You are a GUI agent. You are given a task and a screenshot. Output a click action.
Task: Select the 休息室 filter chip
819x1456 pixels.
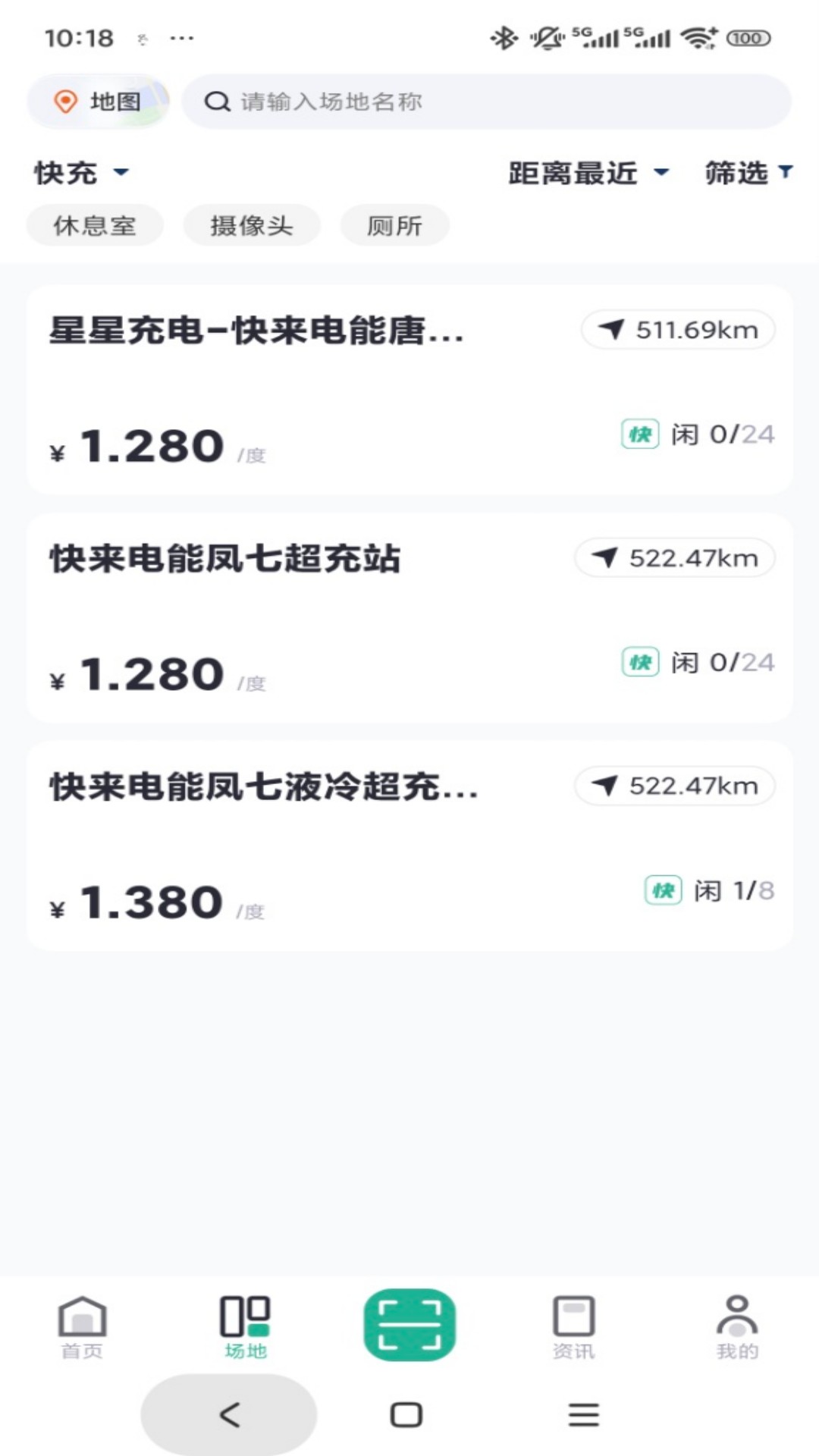95,225
